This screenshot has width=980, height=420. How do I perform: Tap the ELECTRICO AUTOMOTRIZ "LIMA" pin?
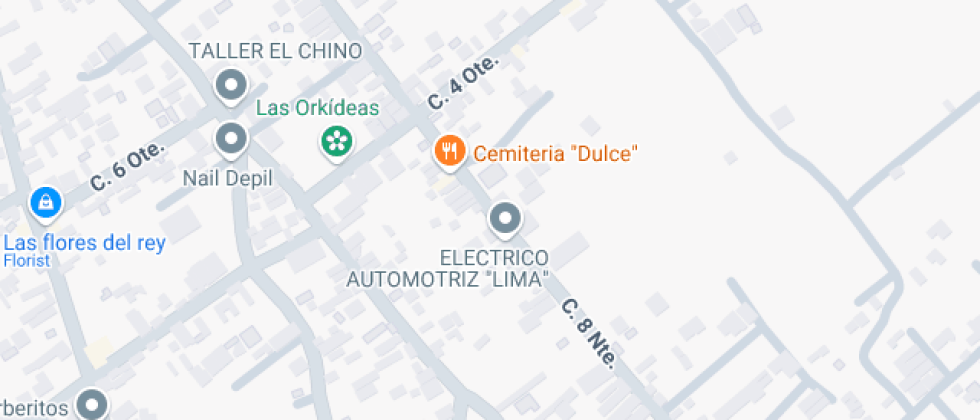[x=505, y=220]
